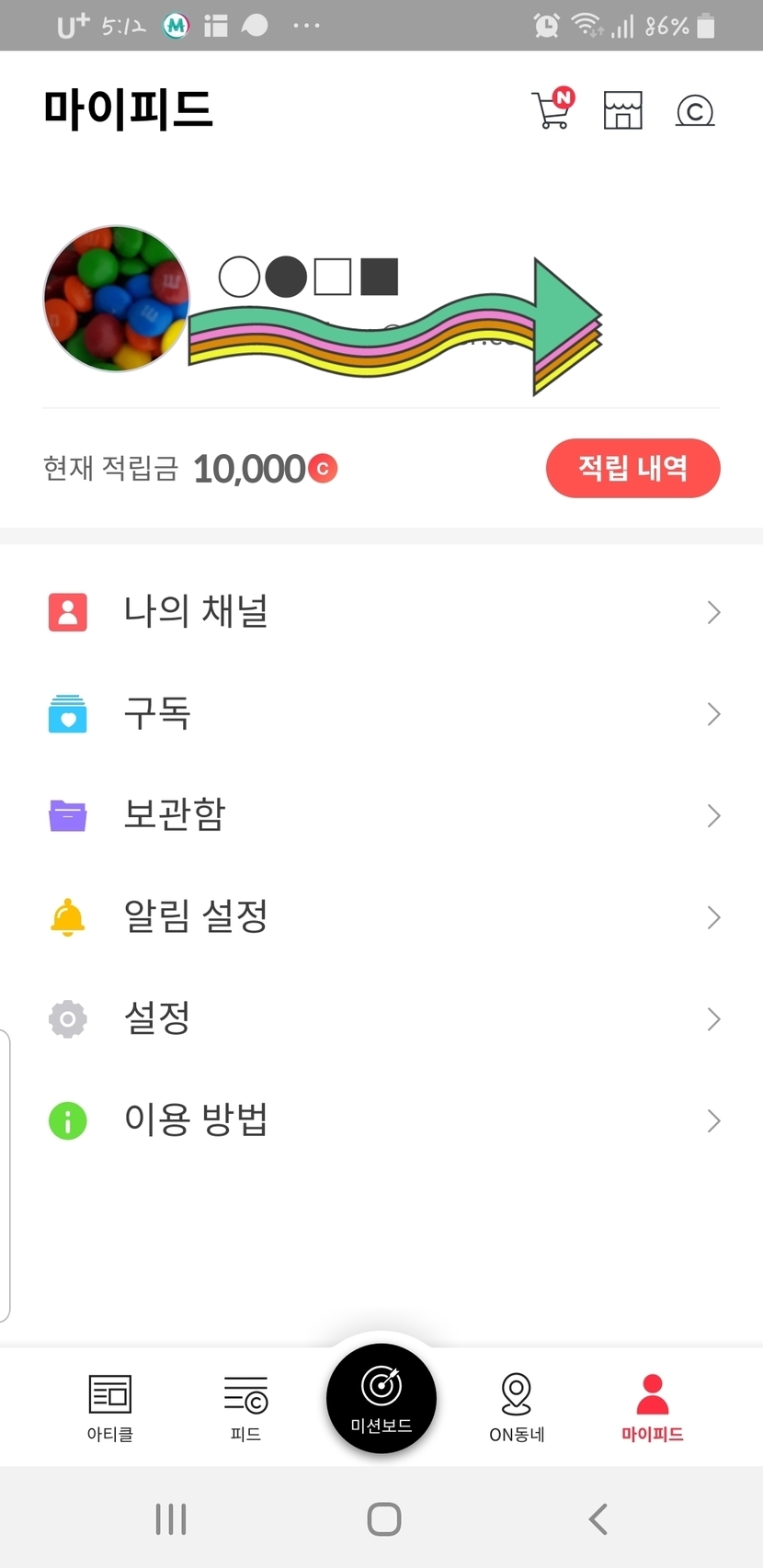
Task: Go to the home screen
Action: (x=383, y=1519)
